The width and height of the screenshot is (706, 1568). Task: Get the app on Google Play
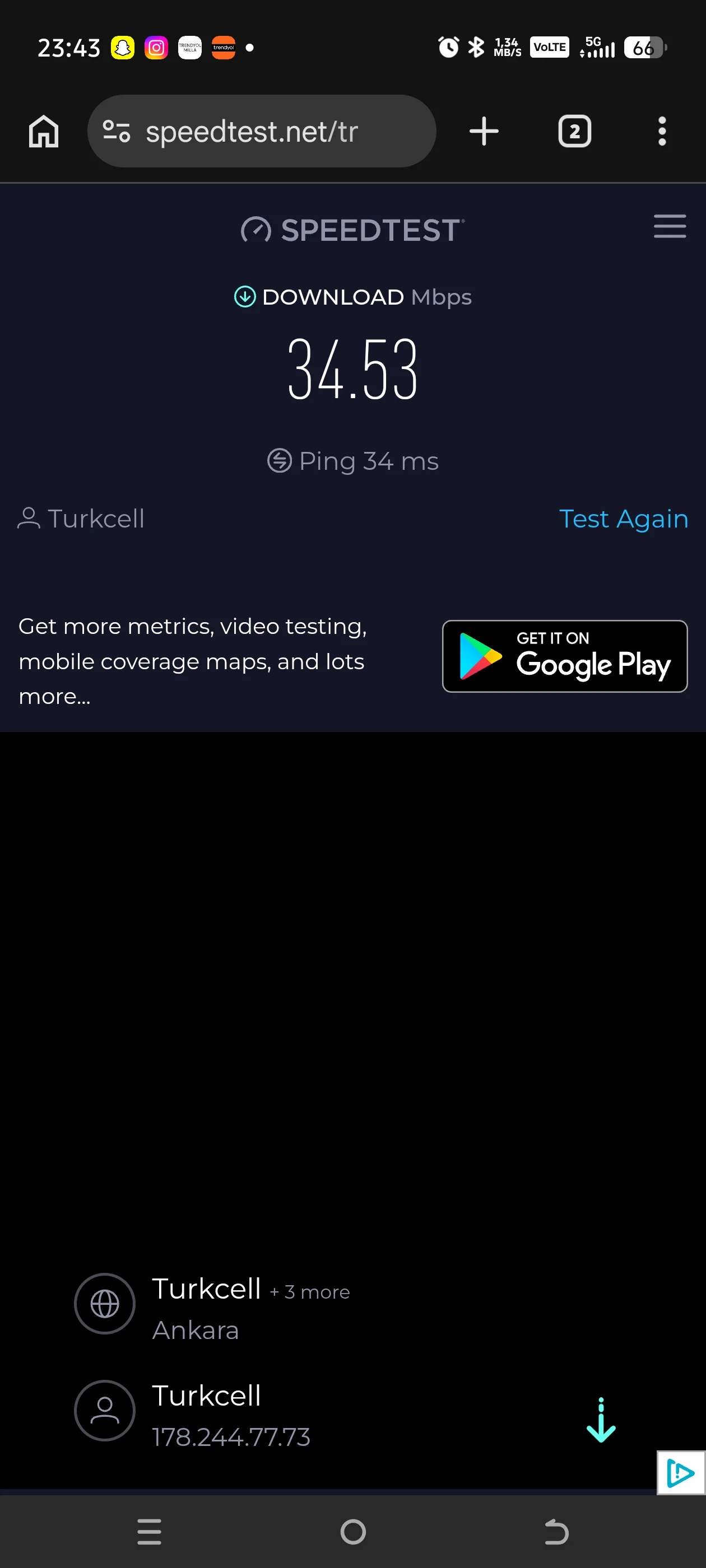click(x=564, y=656)
